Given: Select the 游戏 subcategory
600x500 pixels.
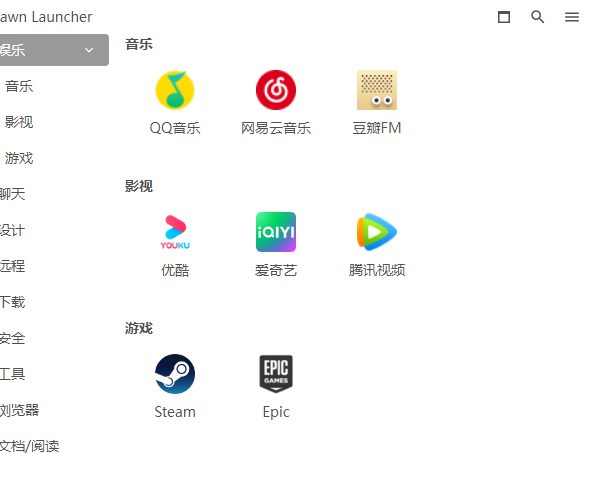Looking at the screenshot, I should pos(19,158).
